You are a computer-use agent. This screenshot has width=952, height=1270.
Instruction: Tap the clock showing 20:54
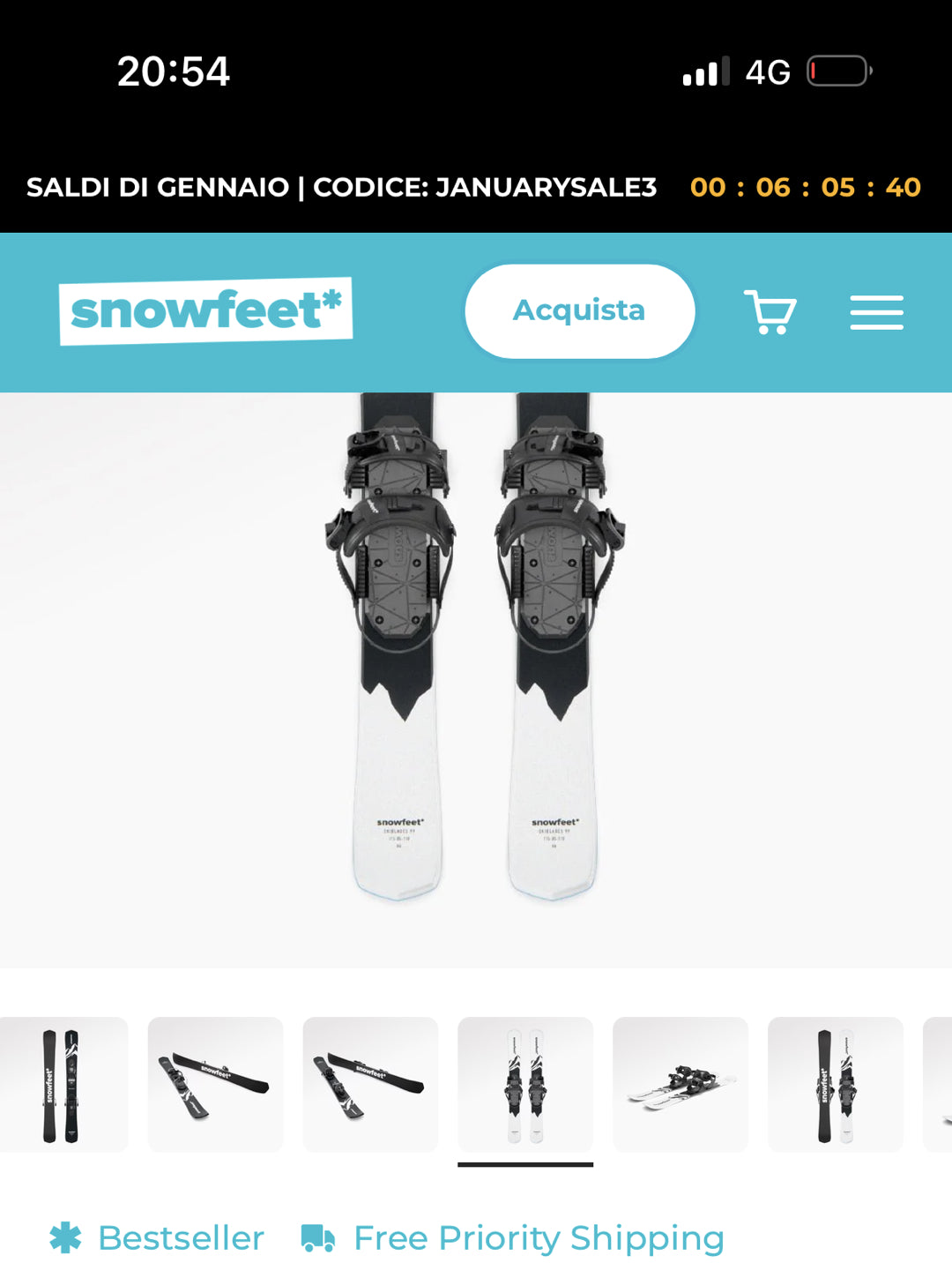pos(175,73)
